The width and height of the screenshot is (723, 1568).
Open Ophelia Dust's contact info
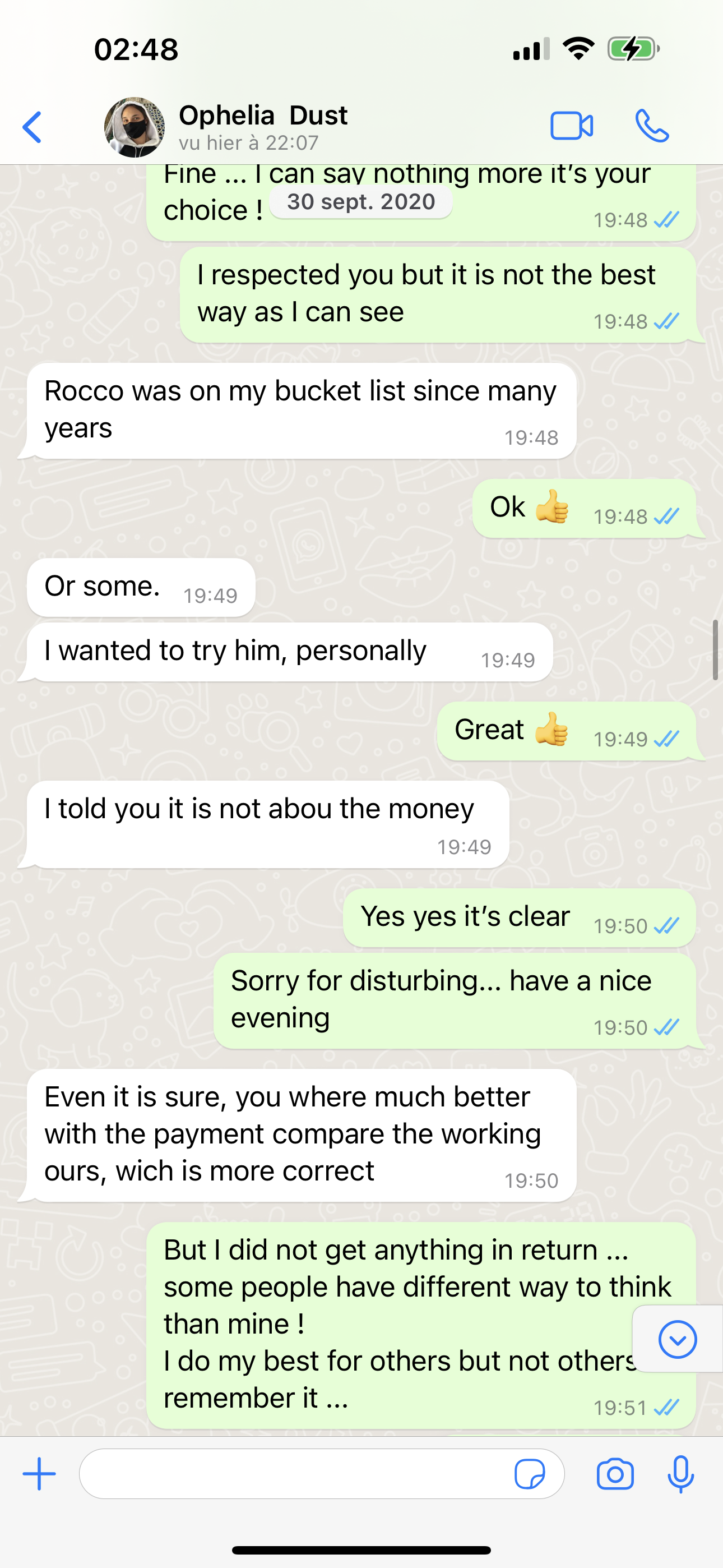pyautogui.click(x=263, y=126)
